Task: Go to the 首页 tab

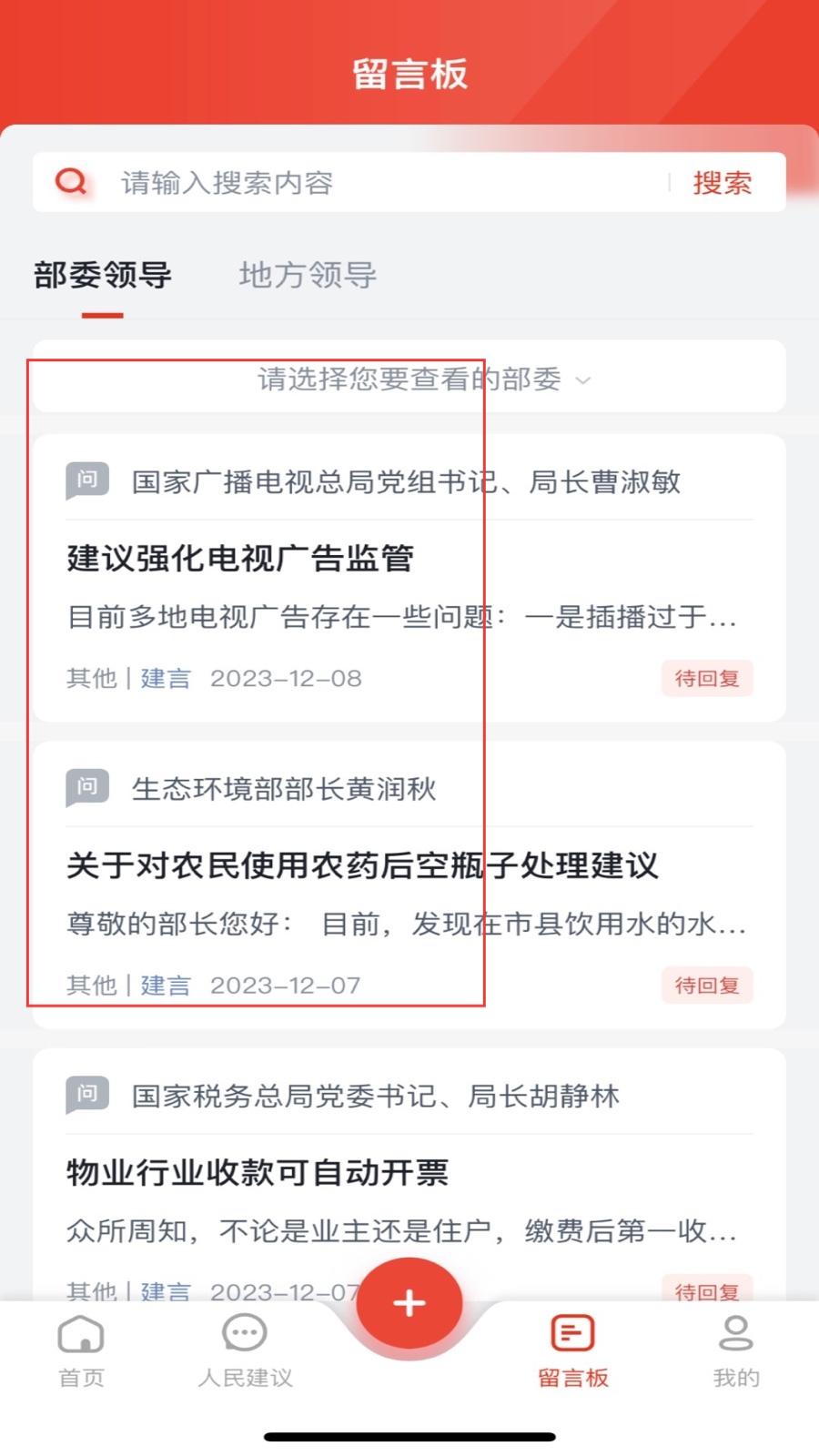Action: click(82, 1351)
